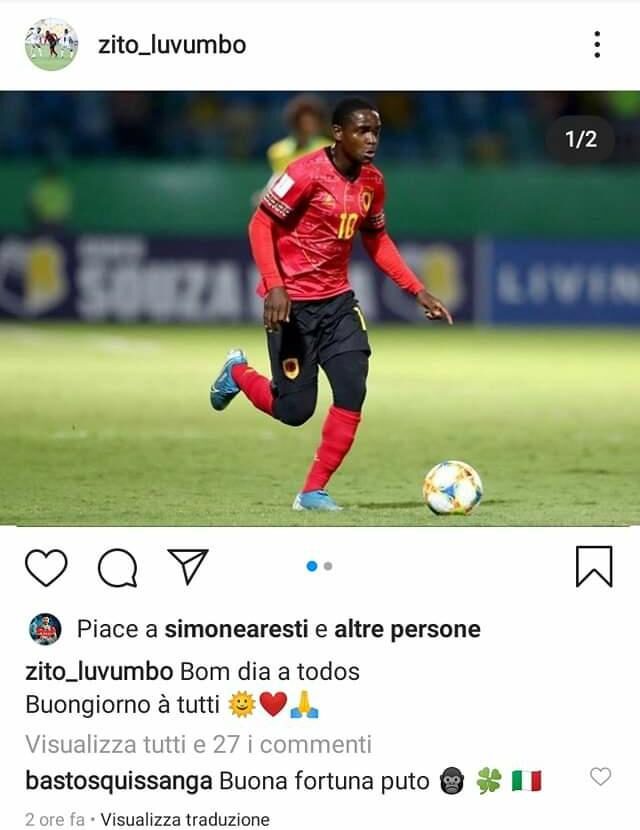
Task: Open the football player post photo
Action: pyautogui.click(x=320, y=308)
